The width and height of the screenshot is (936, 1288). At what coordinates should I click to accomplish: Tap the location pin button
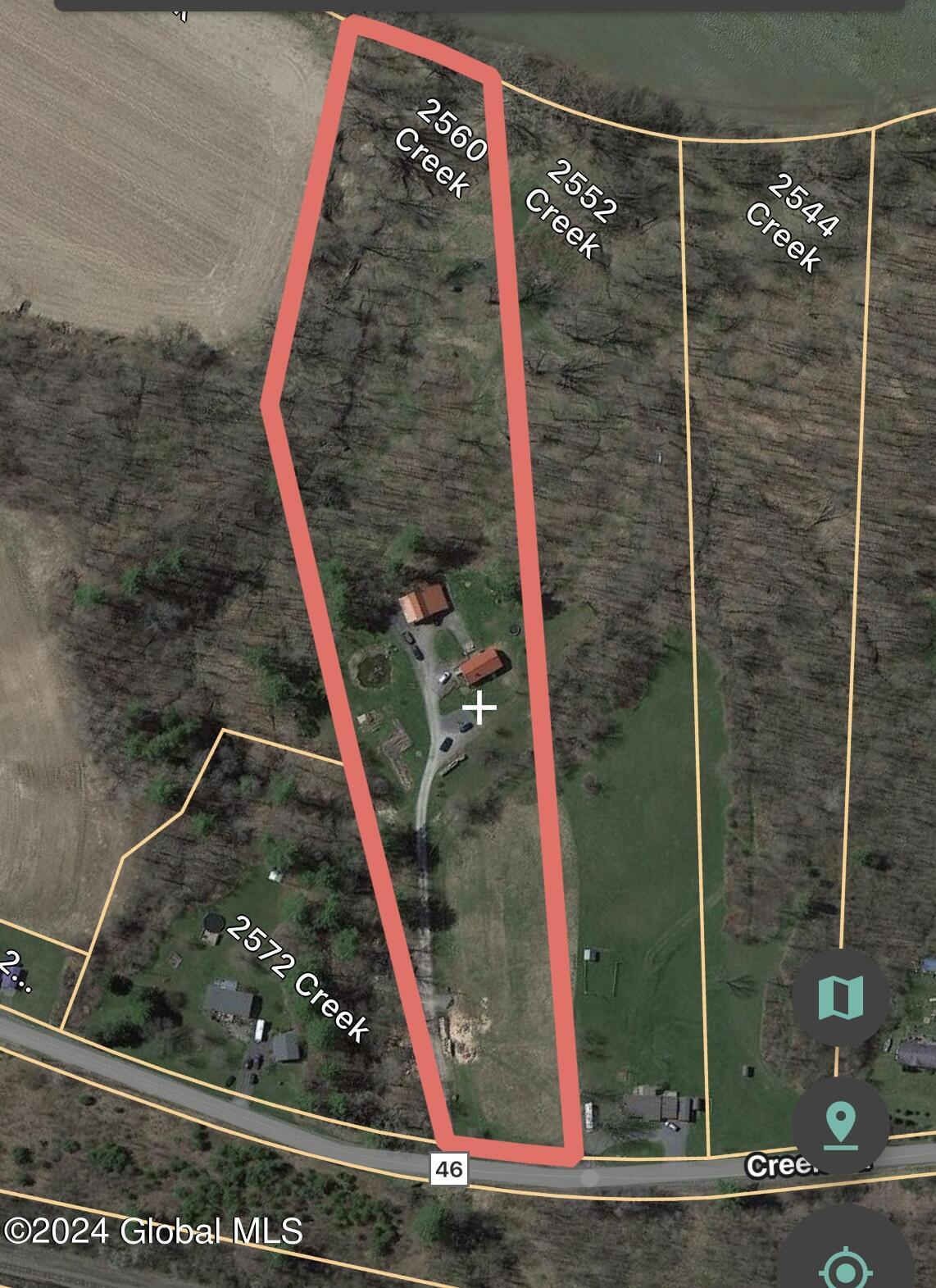(x=840, y=1125)
